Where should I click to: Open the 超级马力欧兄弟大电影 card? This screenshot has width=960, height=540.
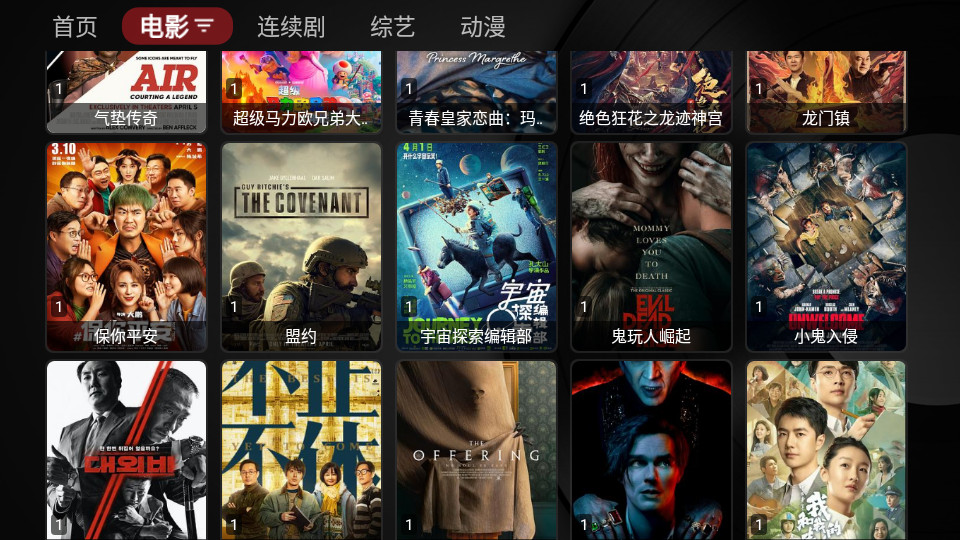301,92
